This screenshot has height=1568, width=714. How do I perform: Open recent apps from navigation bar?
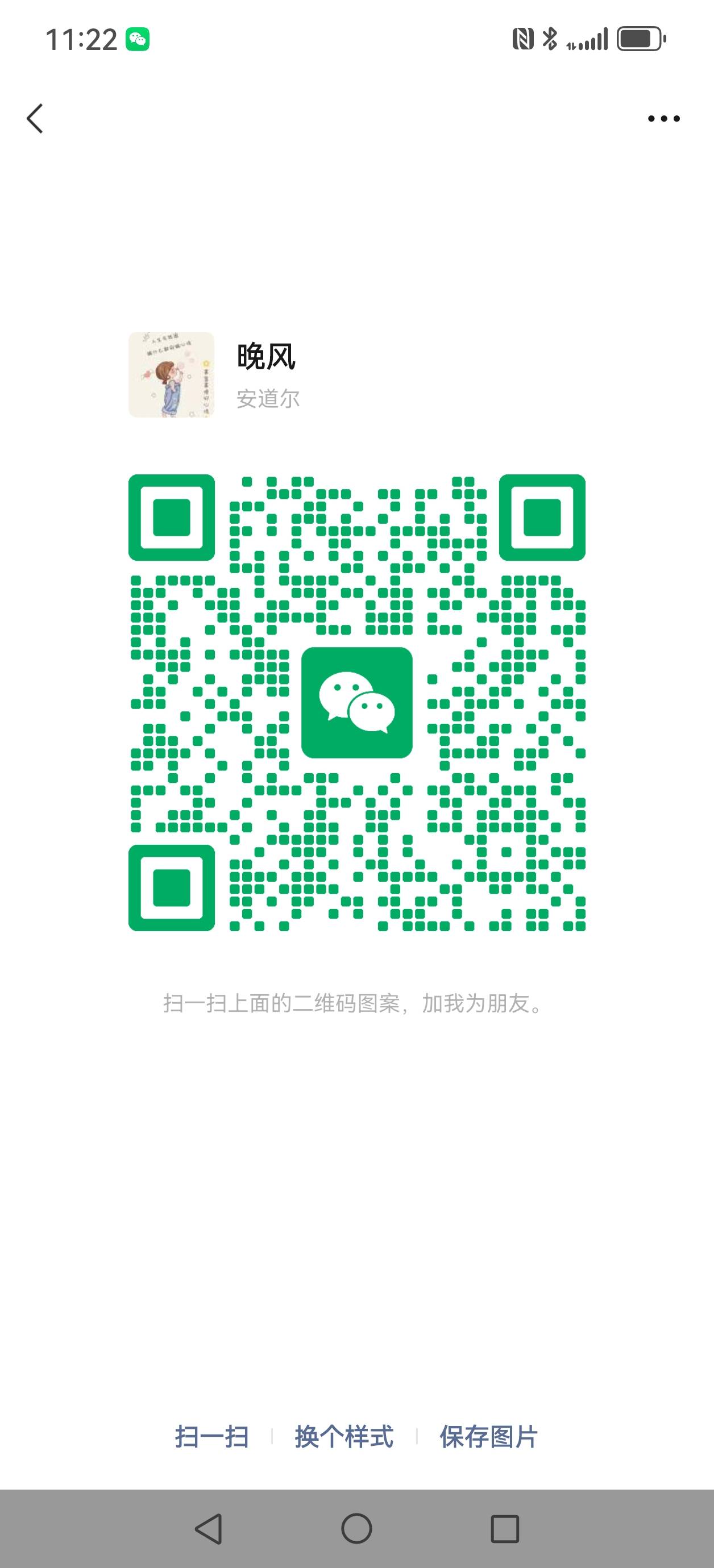point(504,1529)
